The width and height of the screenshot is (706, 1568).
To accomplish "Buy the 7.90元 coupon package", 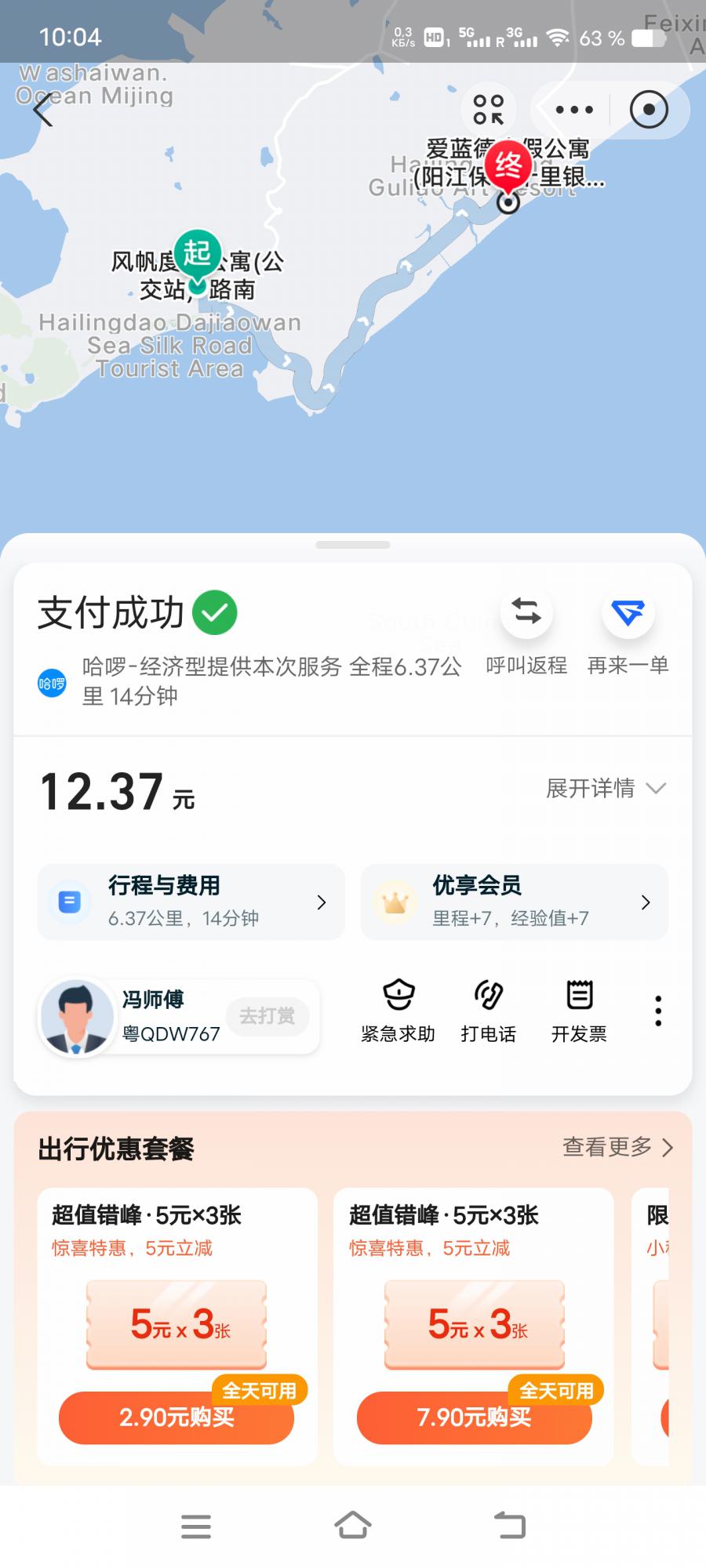I will tap(474, 1417).
